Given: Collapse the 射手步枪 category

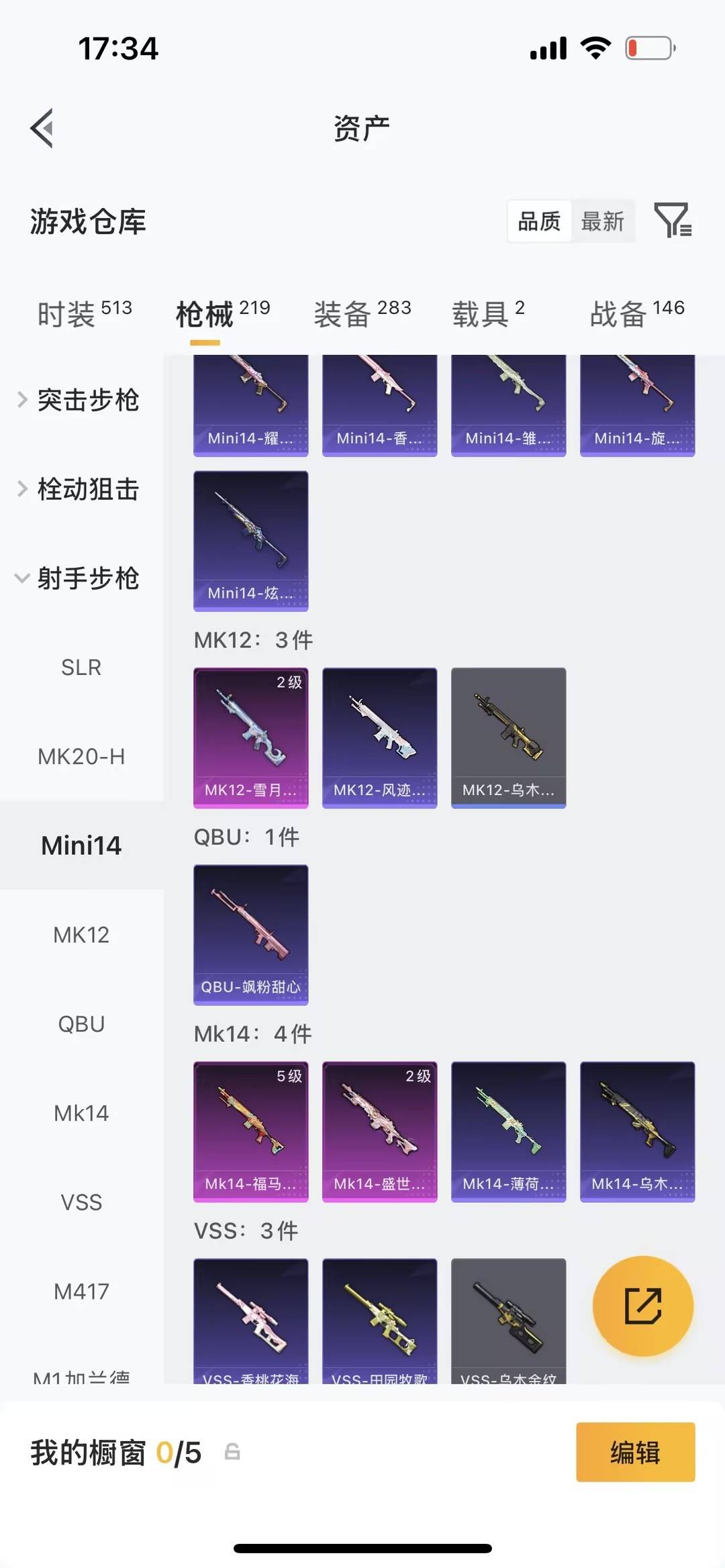Looking at the screenshot, I should [89, 579].
